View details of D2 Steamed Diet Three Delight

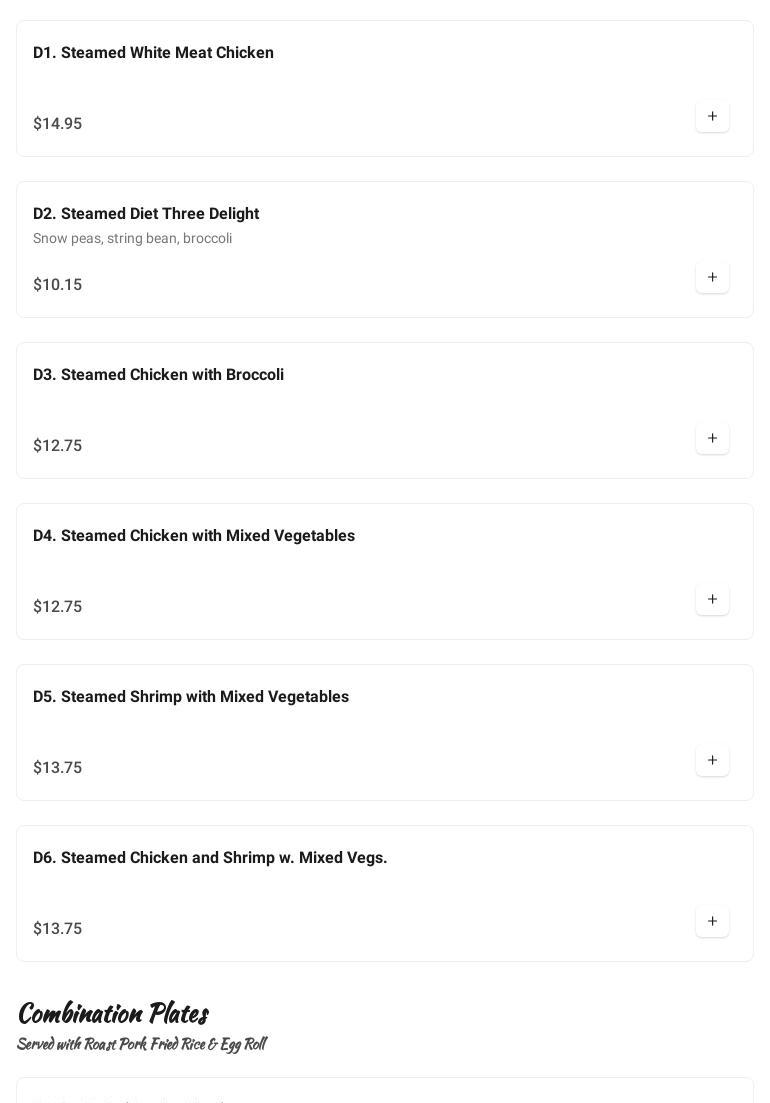146,214
